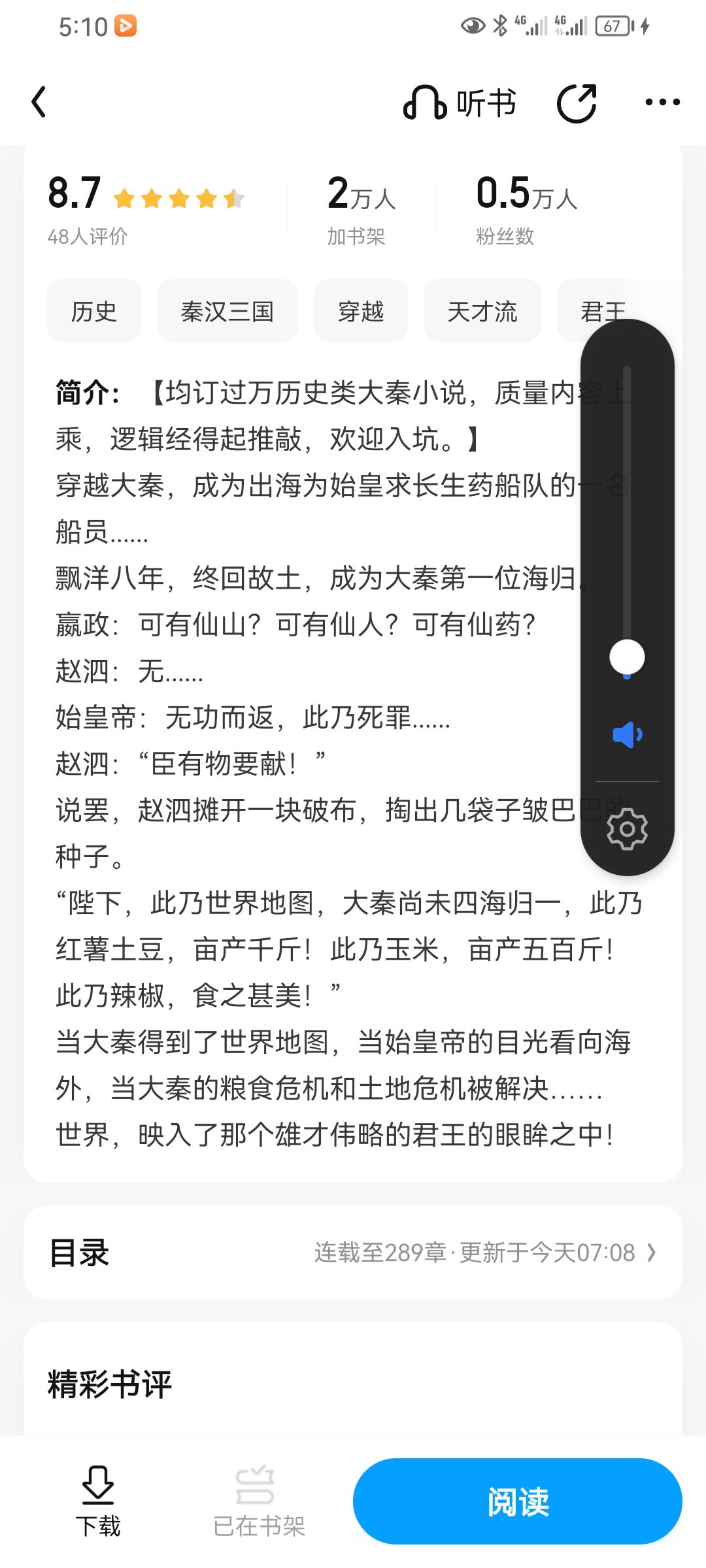Open the 天才流 tag

point(482,311)
